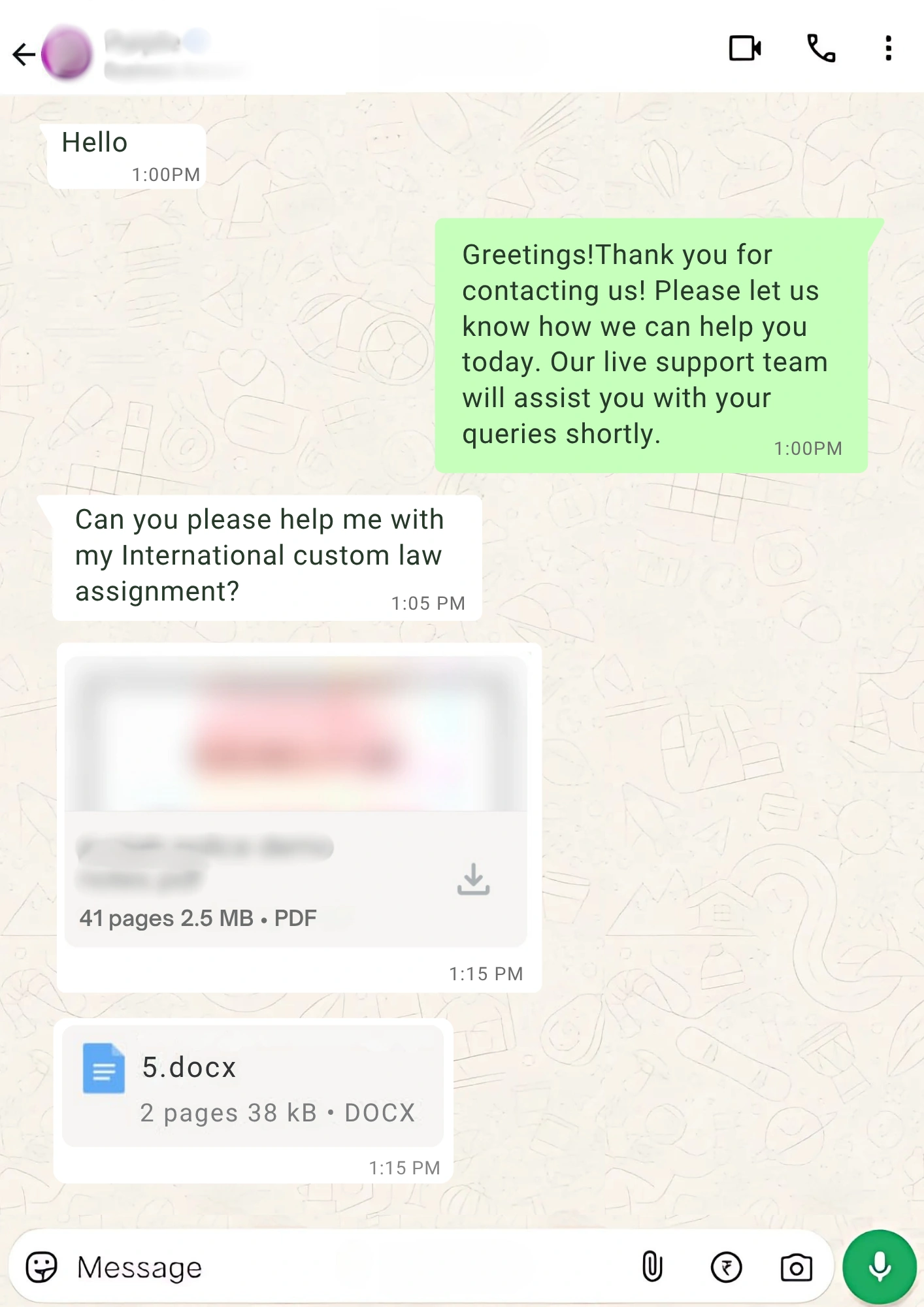The image size is (924, 1307).
Task: Start a voice call
Action: (x=821, y=49)
